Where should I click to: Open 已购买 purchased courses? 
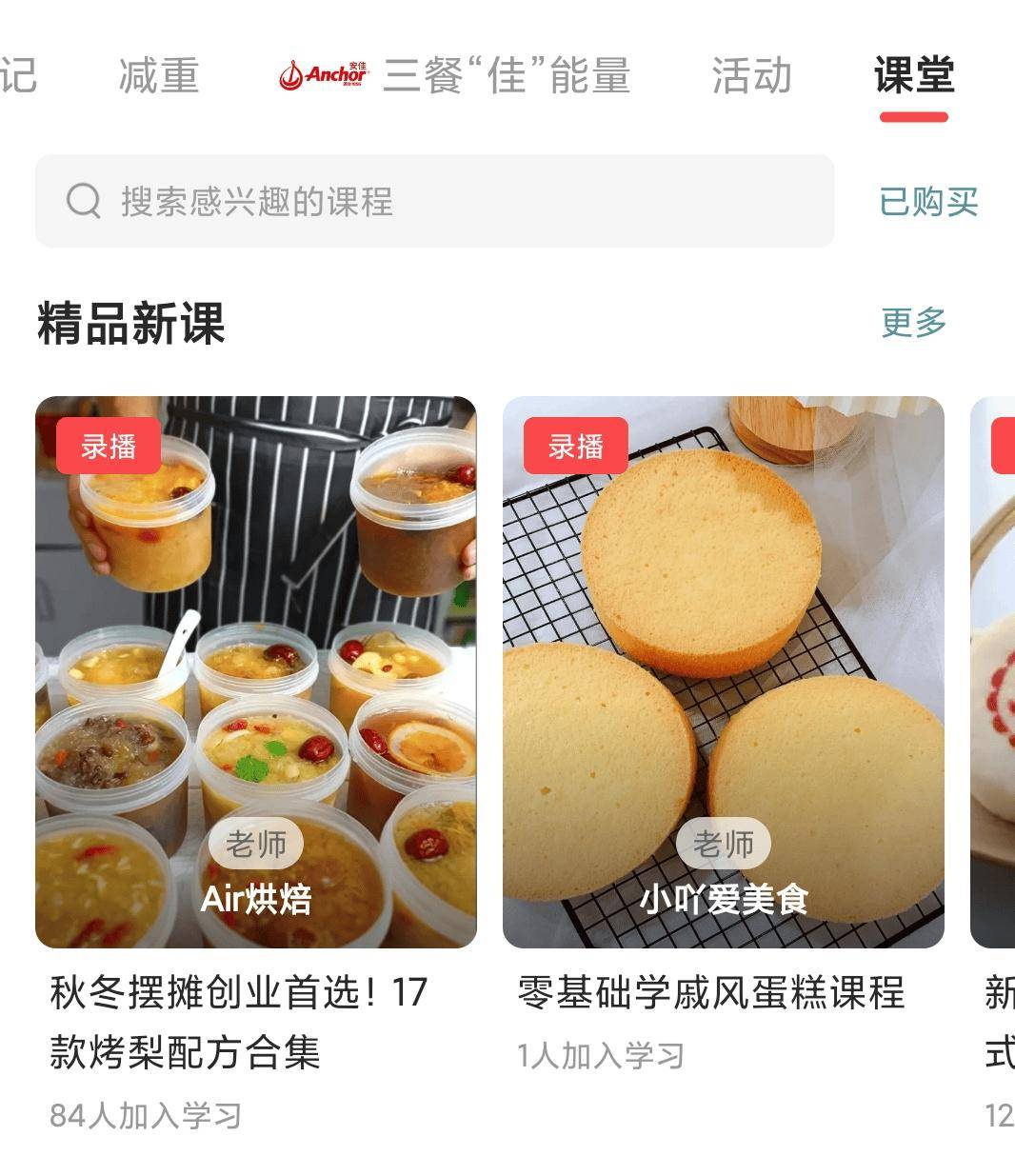point(928,202)
